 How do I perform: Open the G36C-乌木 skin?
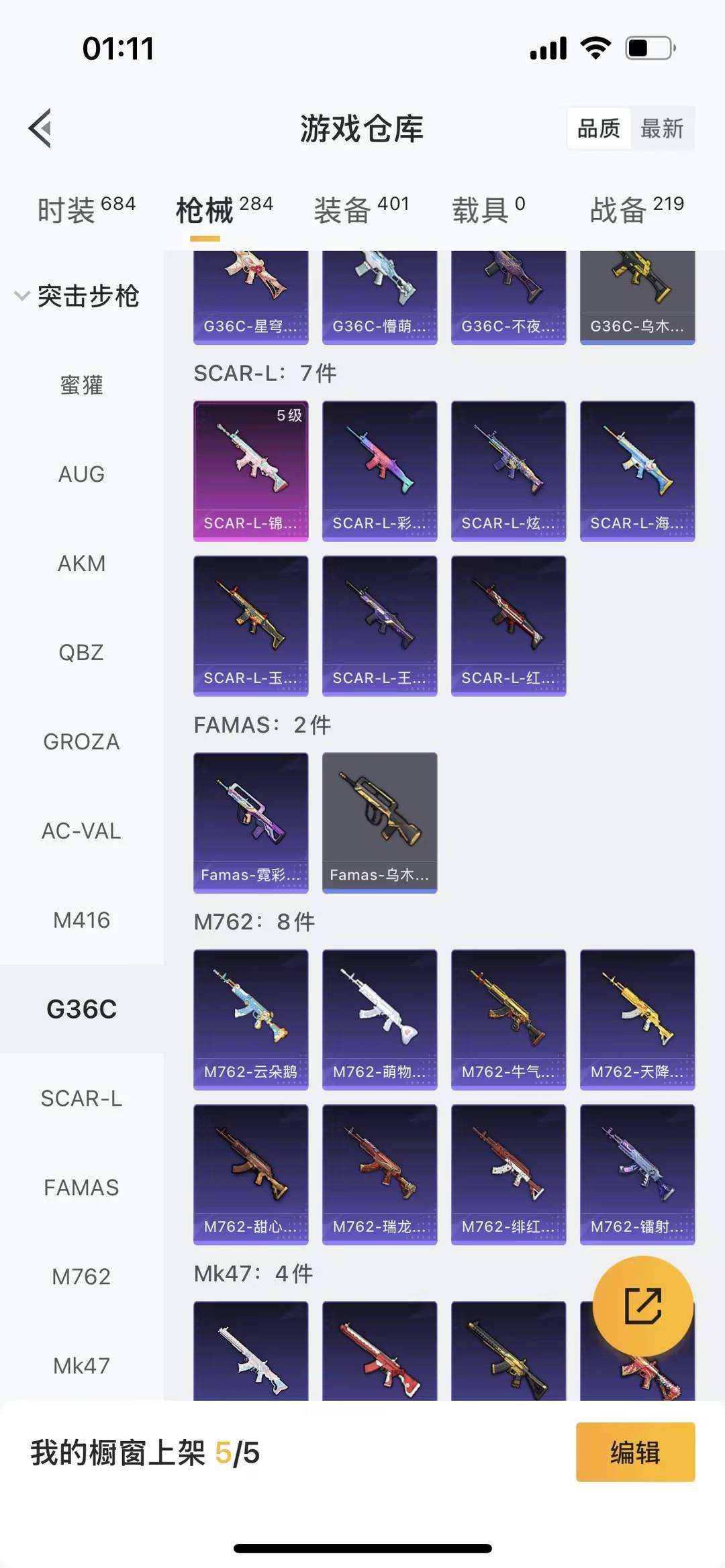(x=637, y=297)
